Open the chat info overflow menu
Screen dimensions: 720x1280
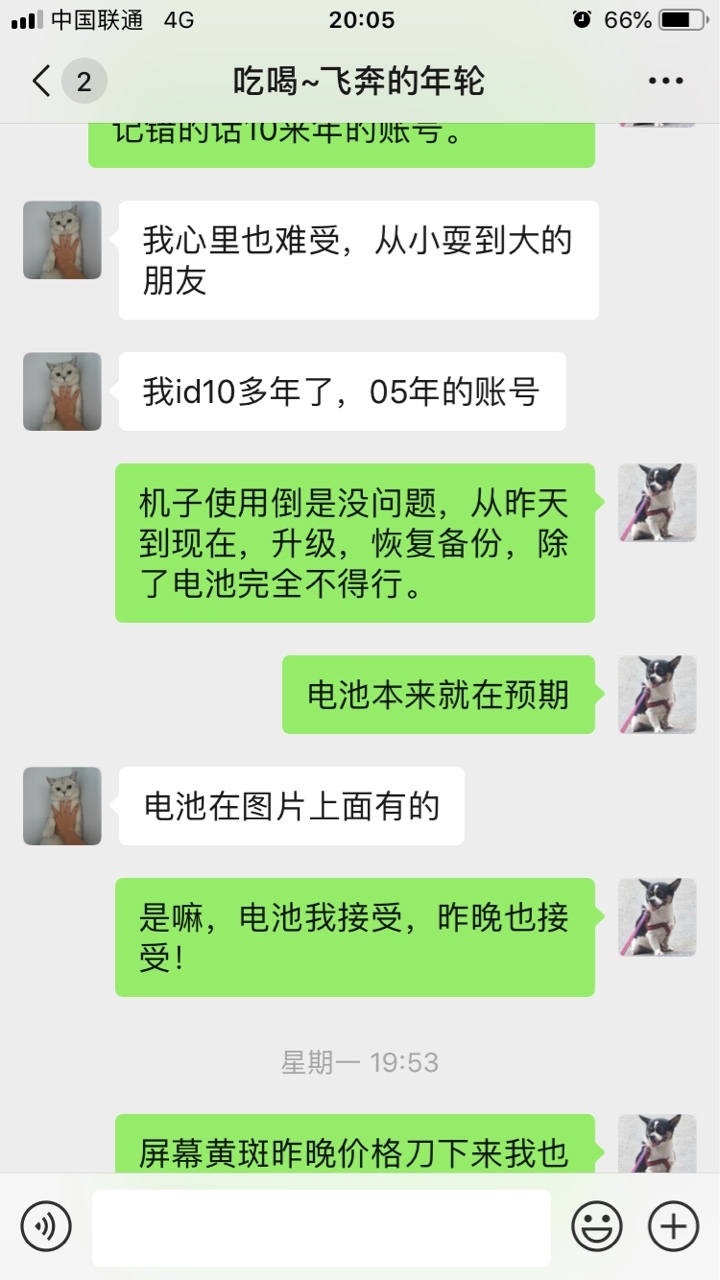tap(666, 81)
